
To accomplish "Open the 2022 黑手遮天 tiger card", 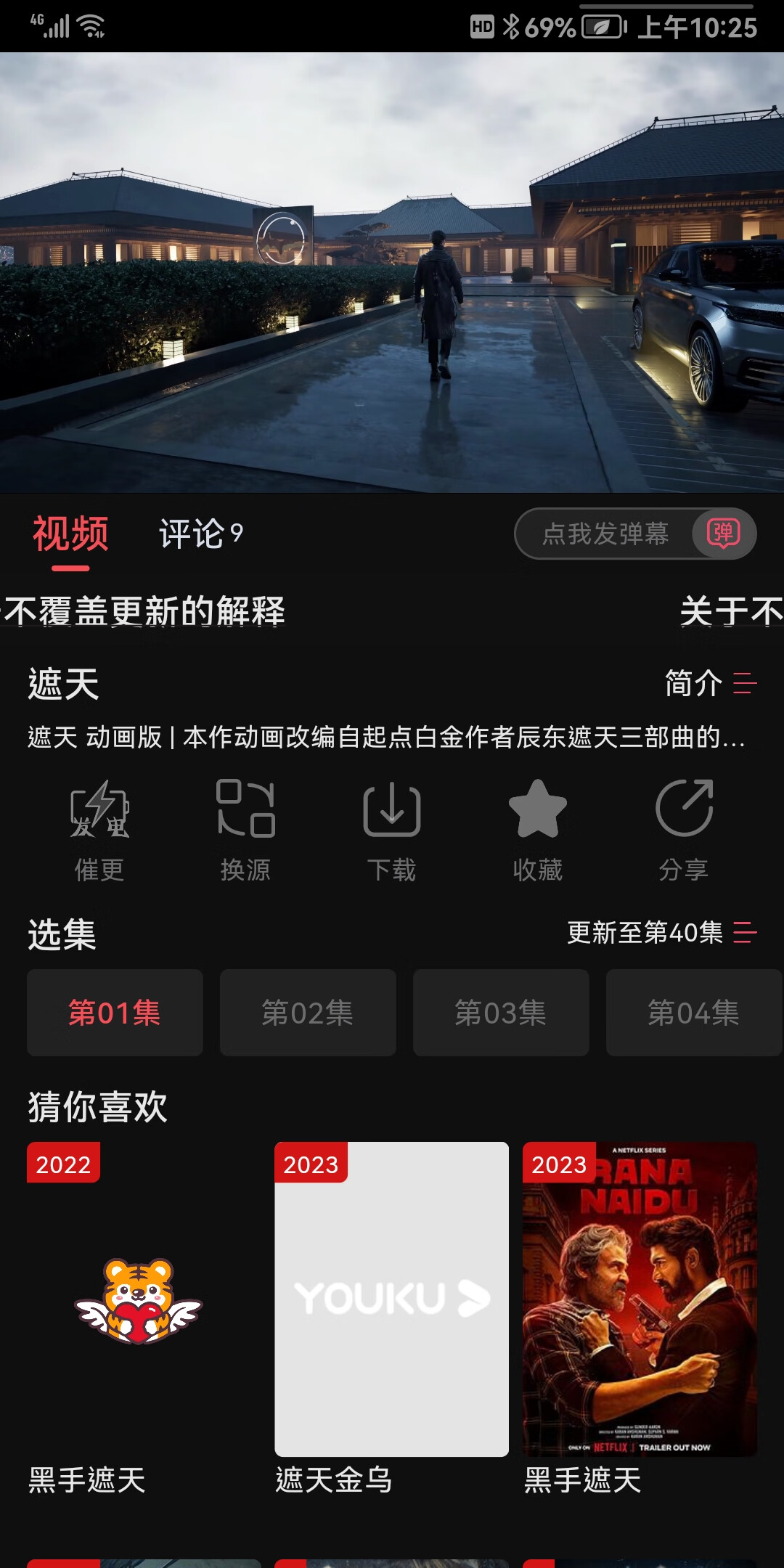I will pos(144,1299).
